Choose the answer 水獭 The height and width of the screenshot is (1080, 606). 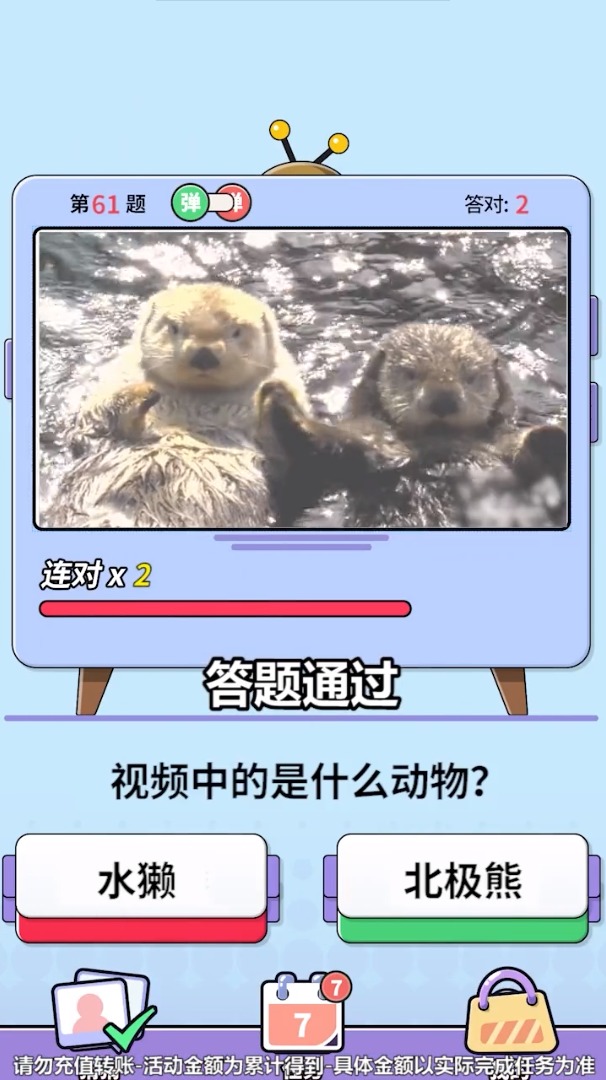tap(141, 881)
